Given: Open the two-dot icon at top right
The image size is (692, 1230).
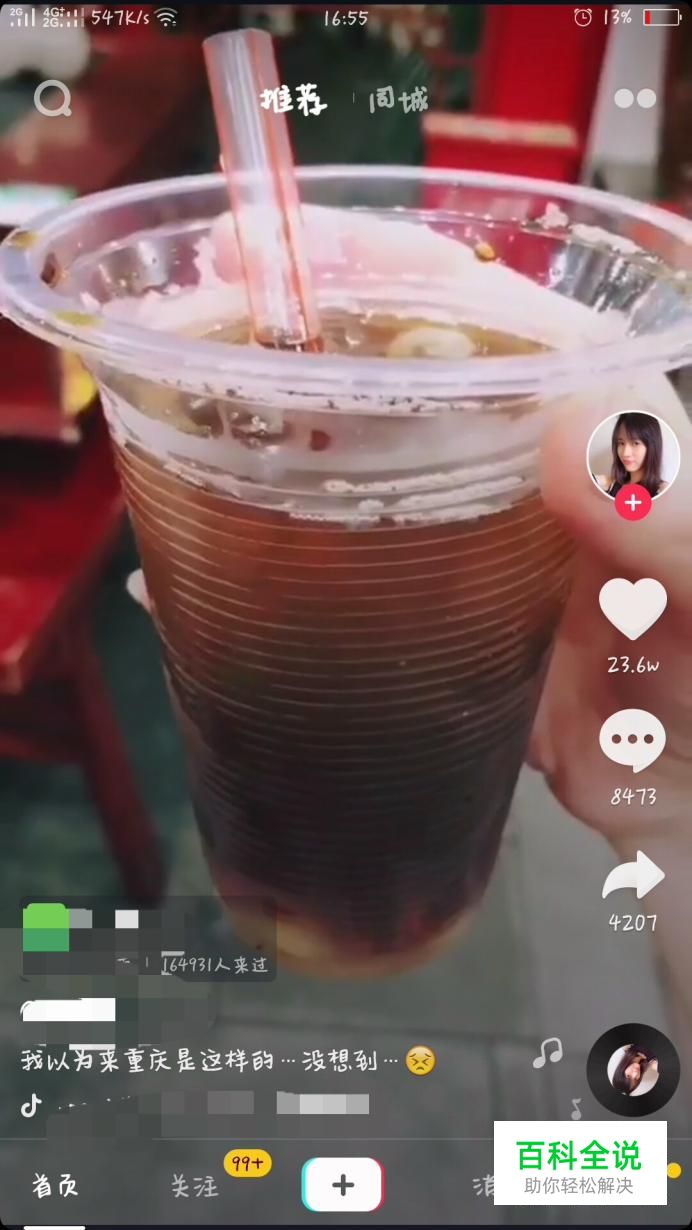Looking at the screenshot, I should pos(635,98).
